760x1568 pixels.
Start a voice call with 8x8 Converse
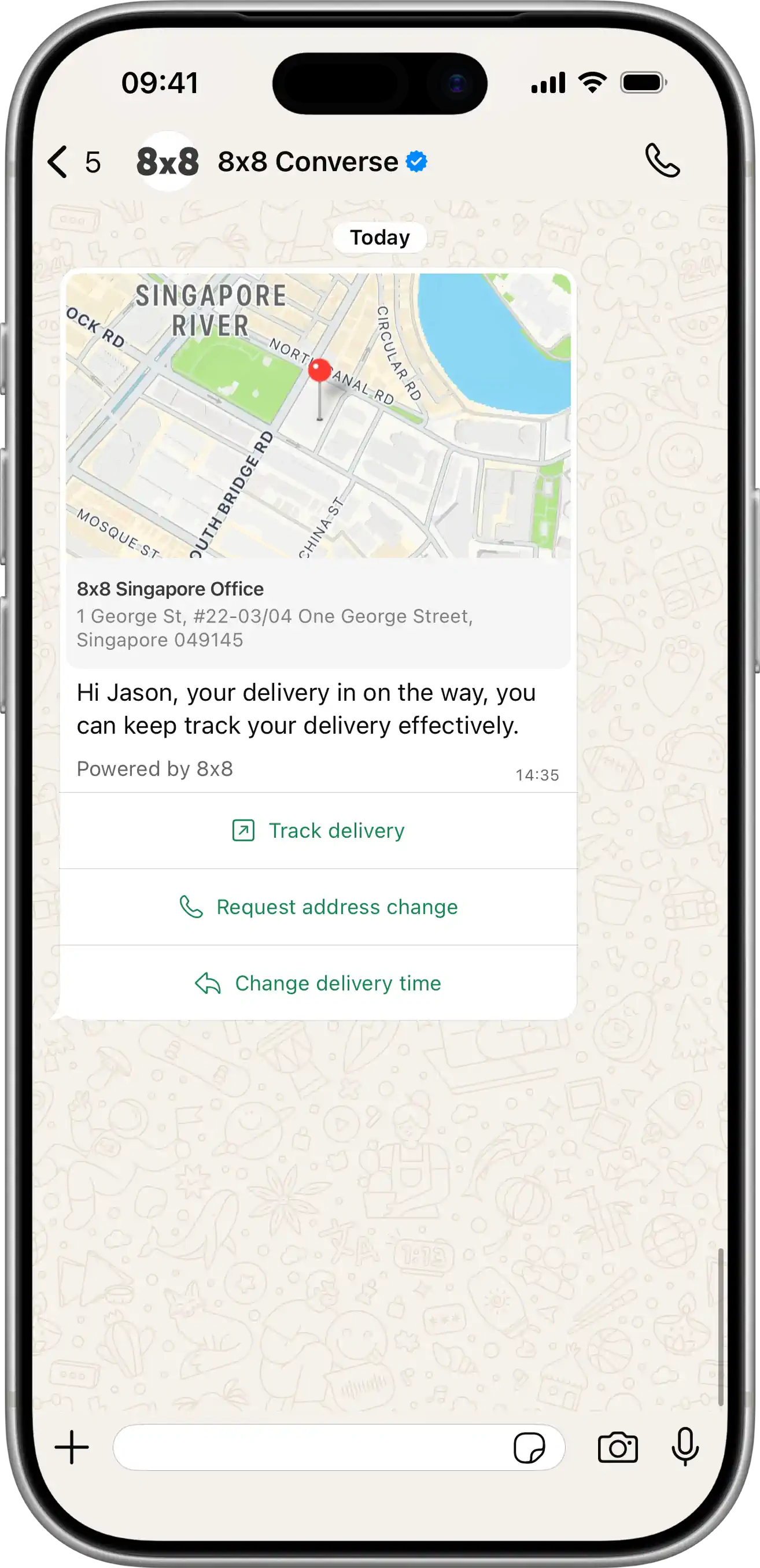click(x=662, y=161)
